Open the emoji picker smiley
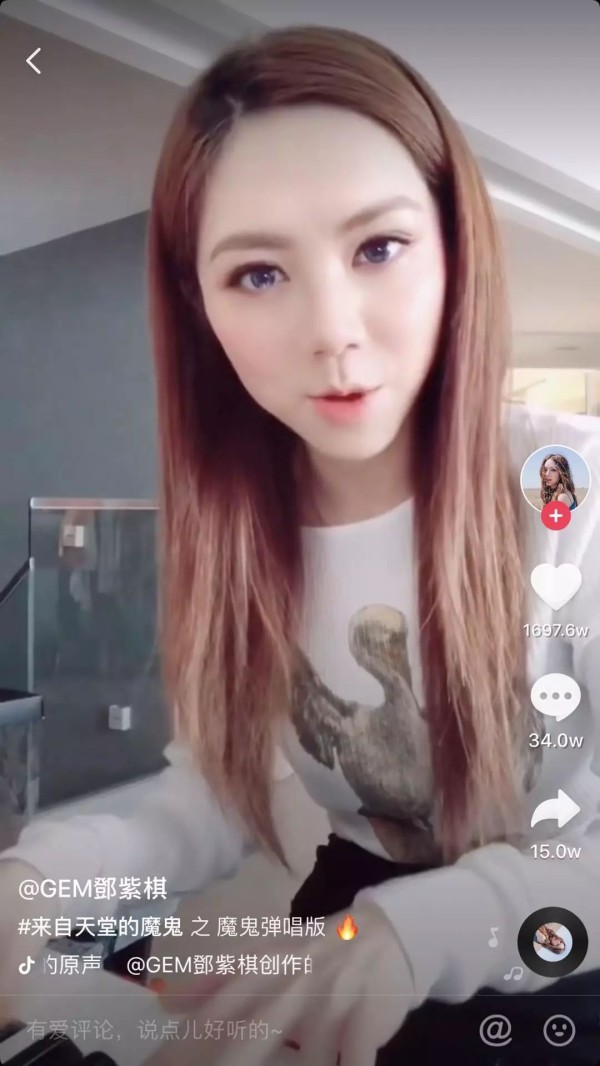The image size is (600, 1066). click(x=559, y=1031)
